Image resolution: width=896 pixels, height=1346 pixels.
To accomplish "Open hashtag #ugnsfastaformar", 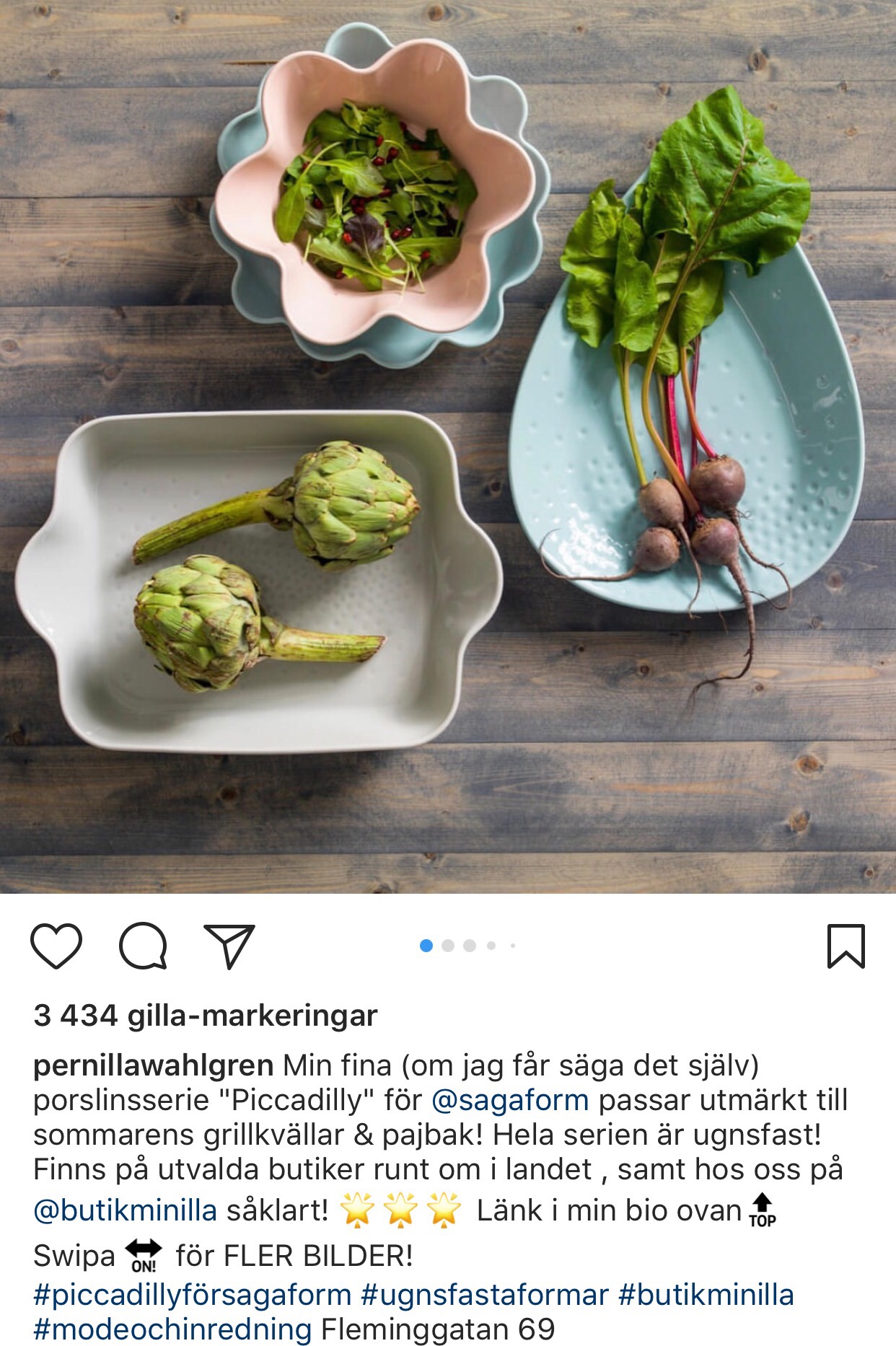I will (x=485, y=1296).
